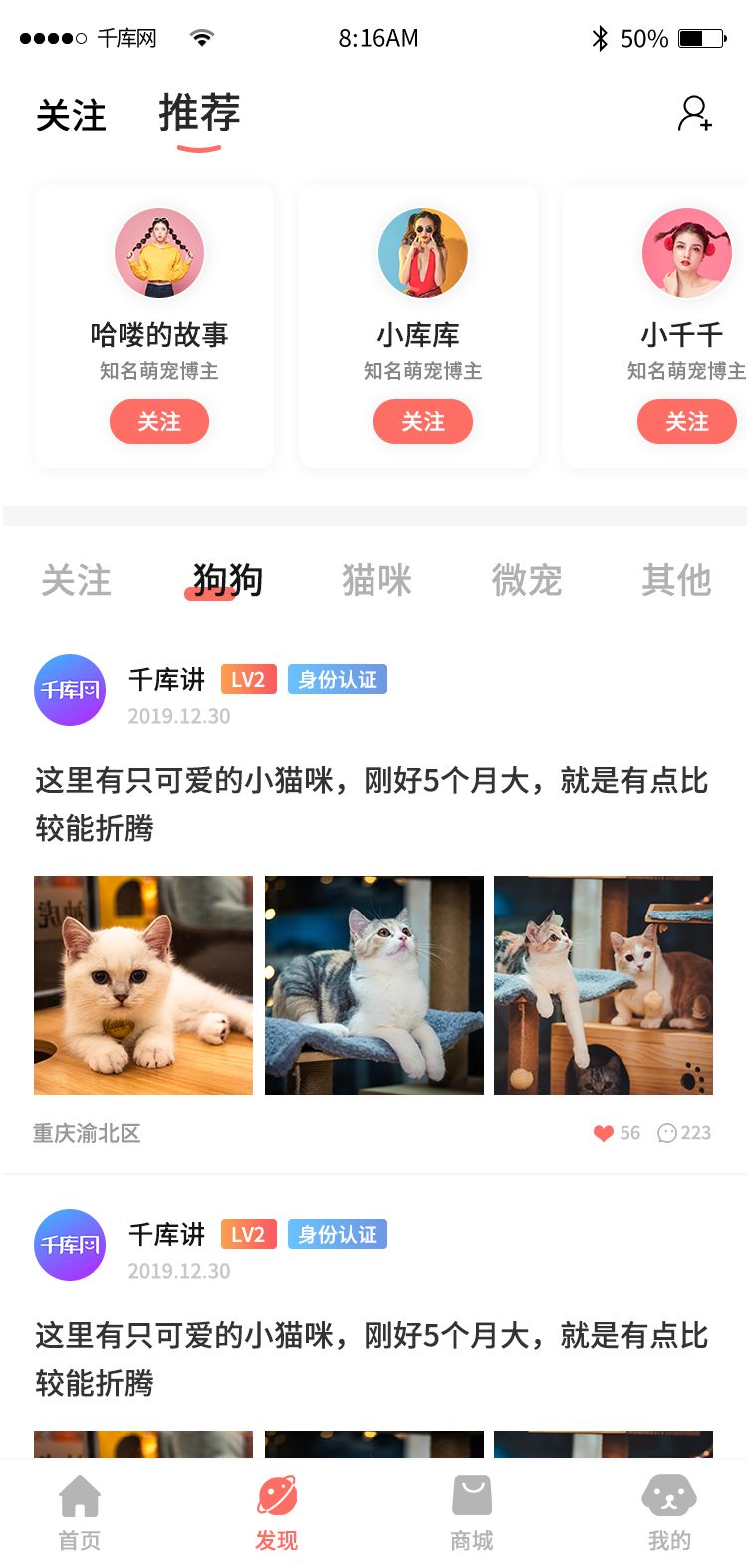Choose the 关注 category beside 狗狗
The height and width of the screenshot is (1568, 747).
click(x=76, y=580)
